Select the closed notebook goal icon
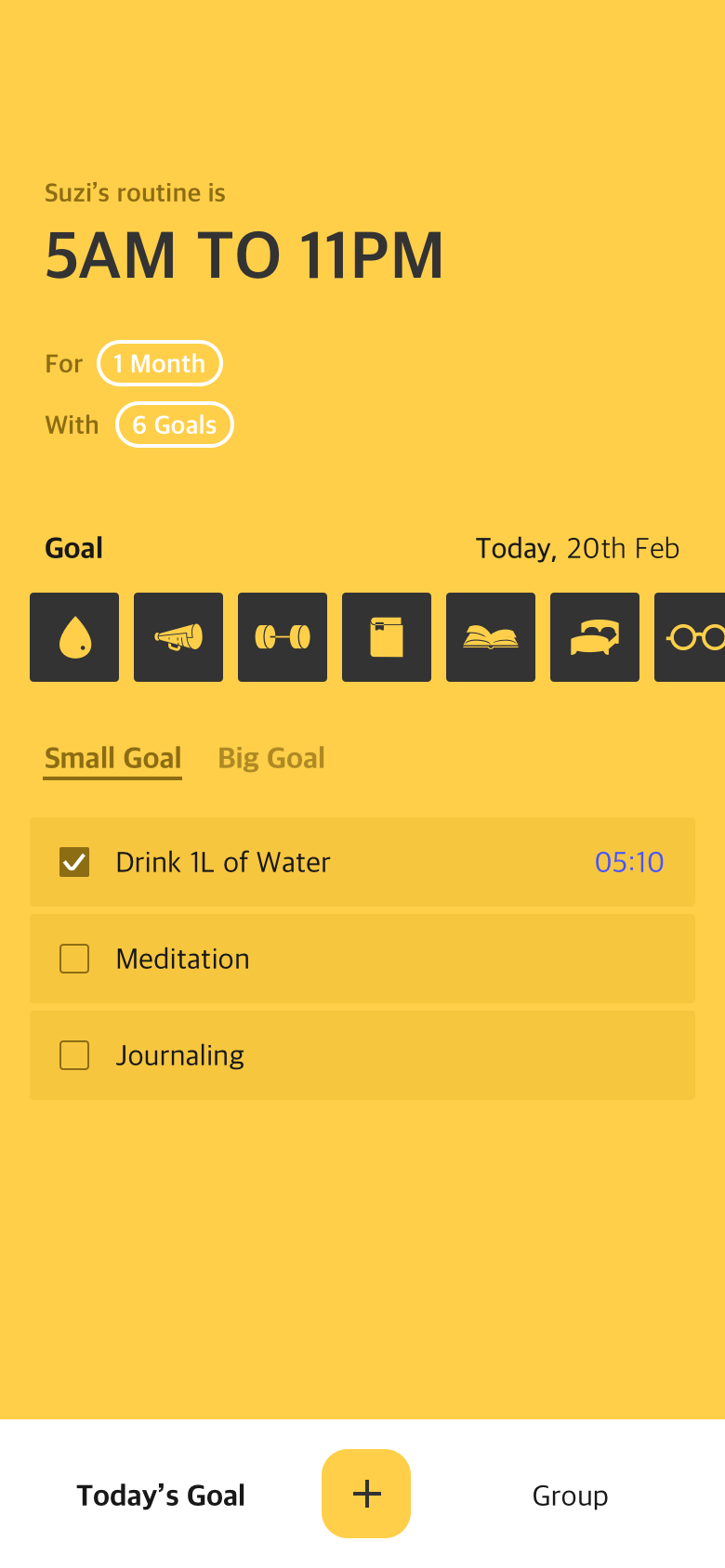The image size is (725, 1568). coord(387,637)
